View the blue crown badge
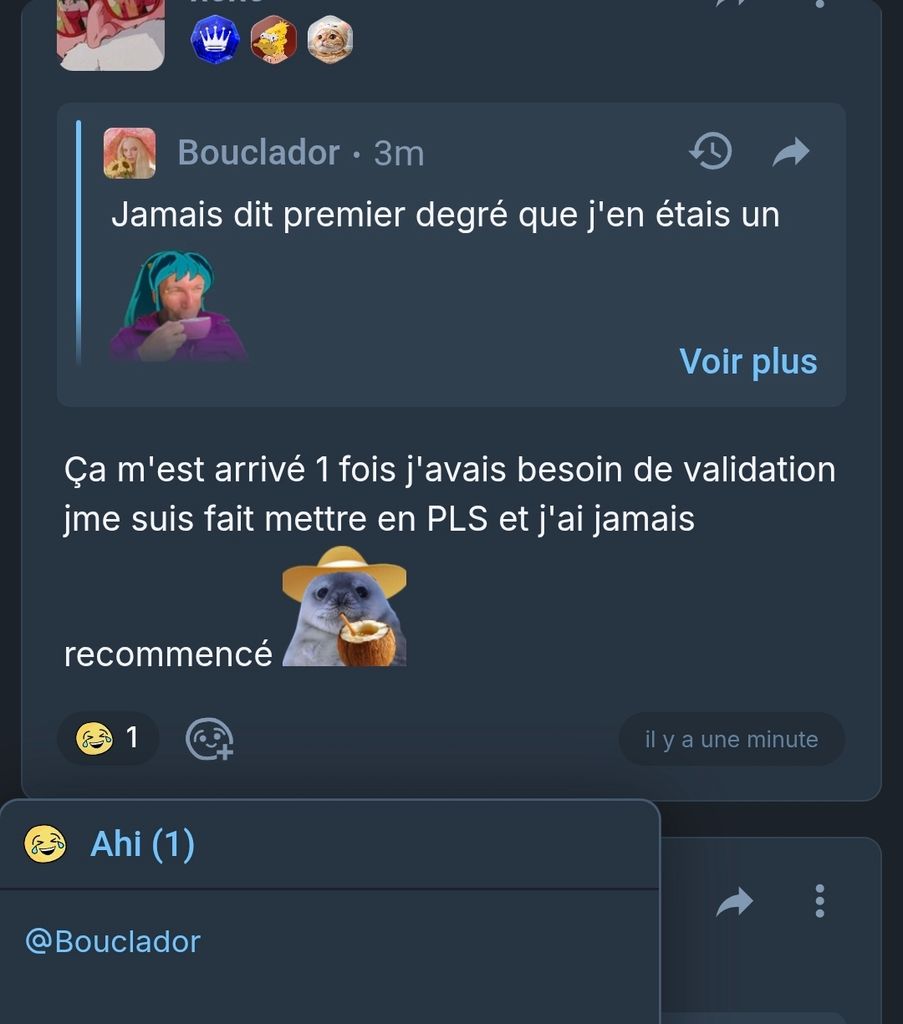 click(214, 40)
